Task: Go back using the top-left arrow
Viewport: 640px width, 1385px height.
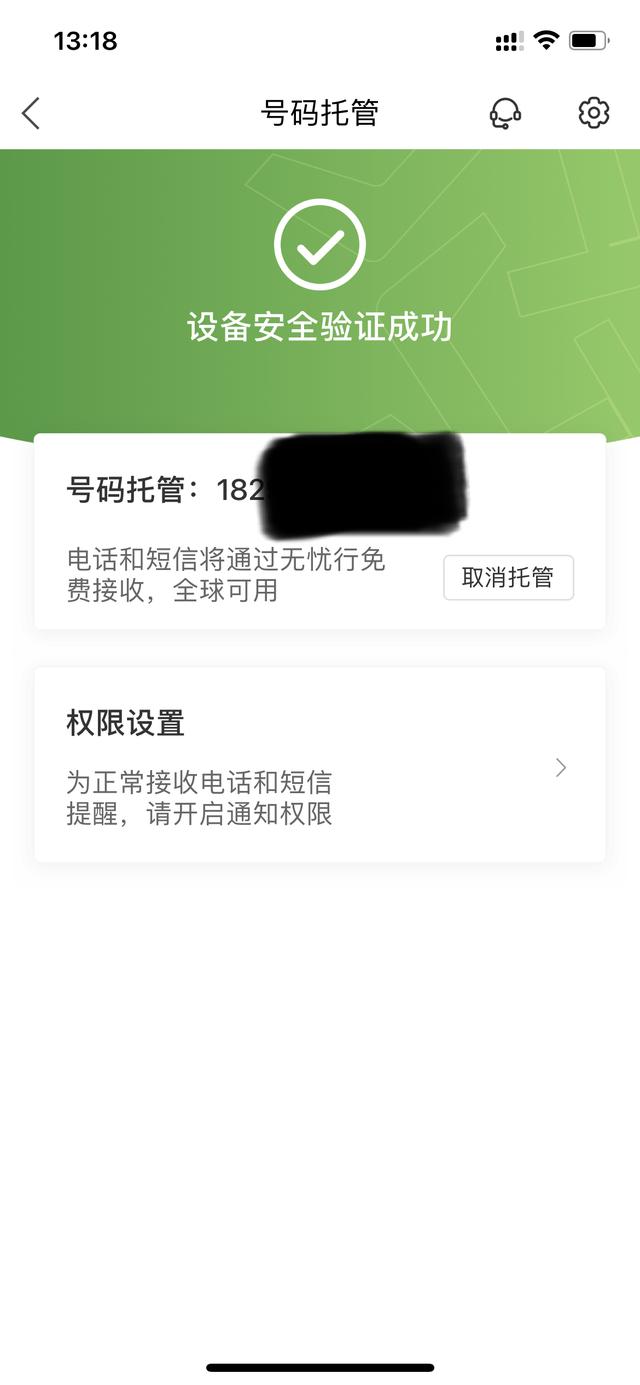Action: coord(31,113)
